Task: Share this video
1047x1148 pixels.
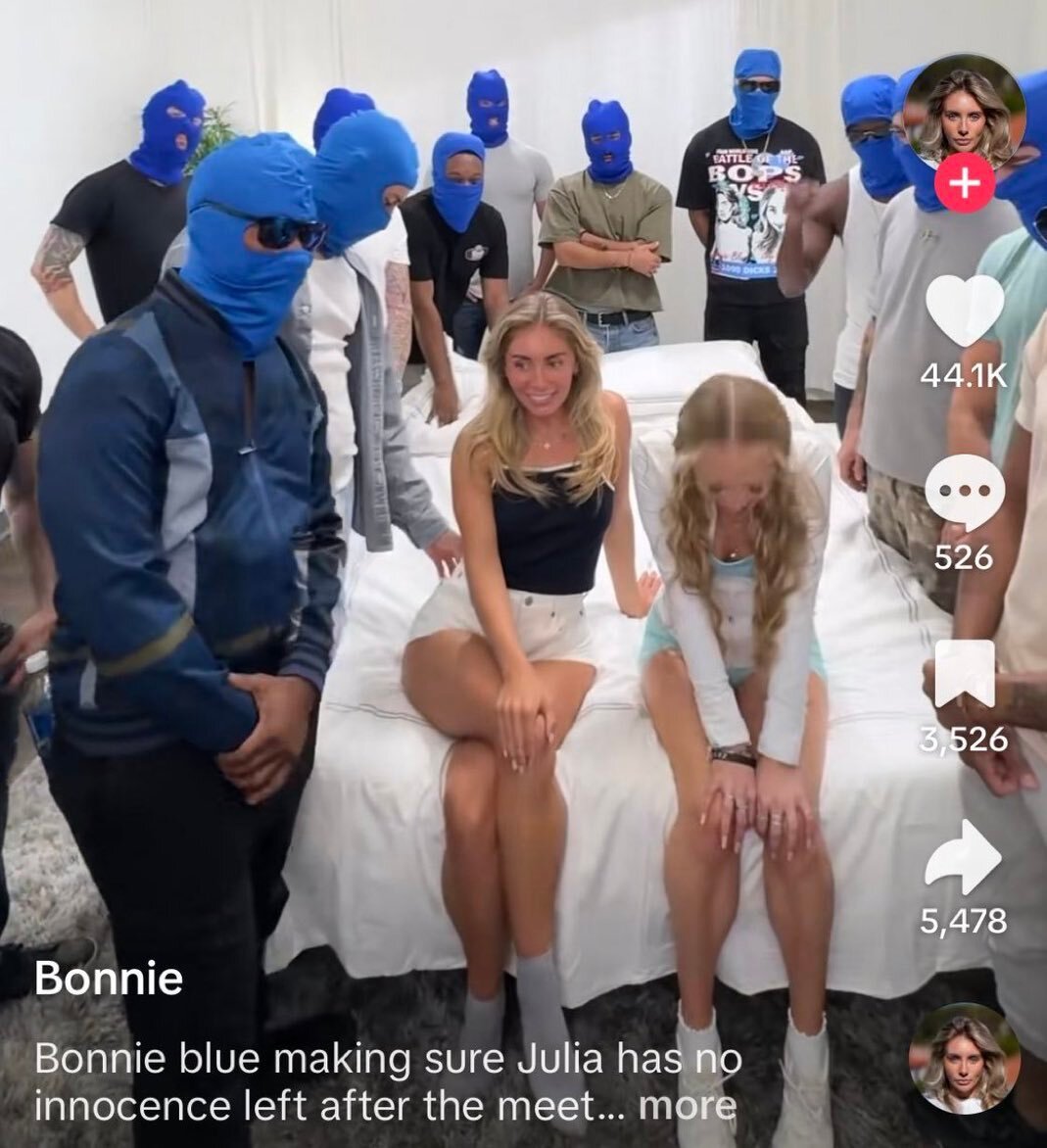Action: pos(965,858)
